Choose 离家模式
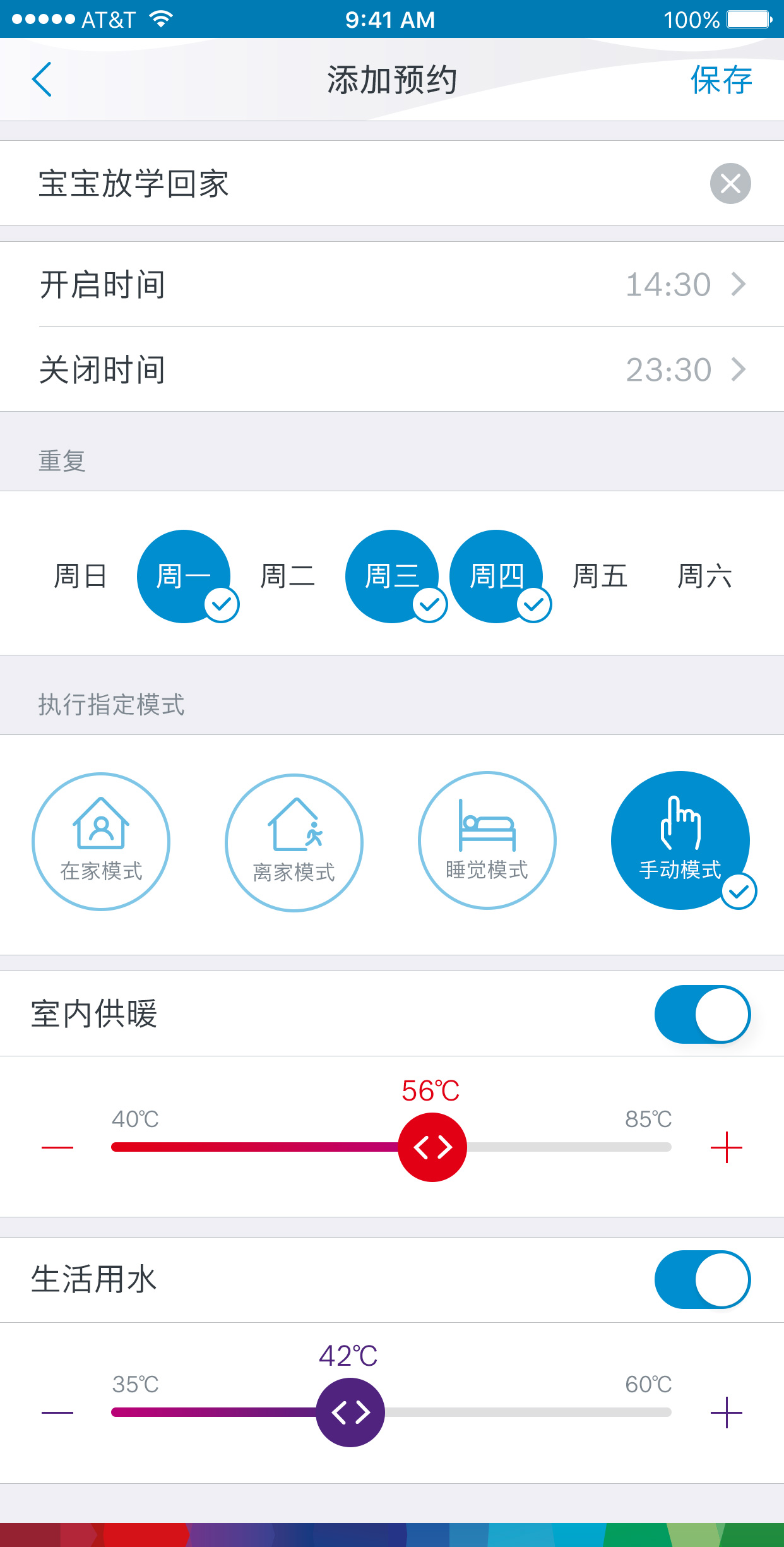Screen dimensions: 784x1547 click(x=294, y=842)
